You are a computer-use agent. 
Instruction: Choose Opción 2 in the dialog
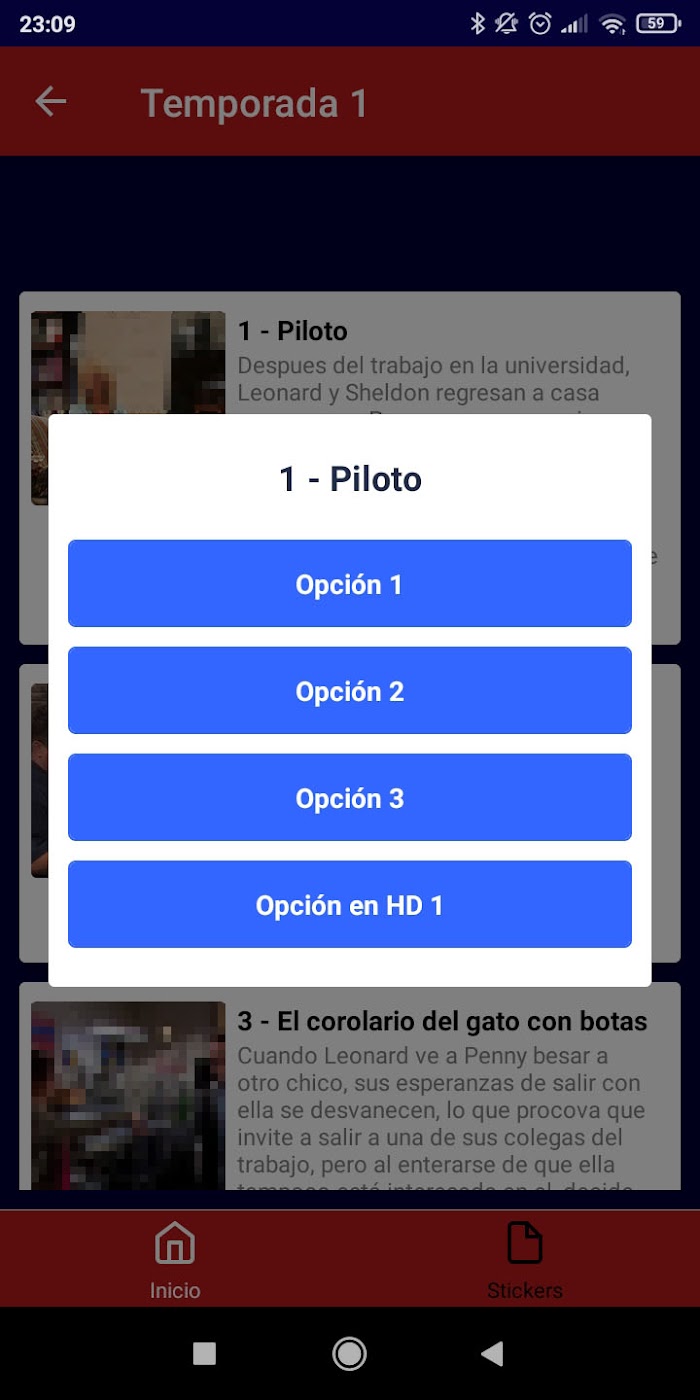(350, 691)
